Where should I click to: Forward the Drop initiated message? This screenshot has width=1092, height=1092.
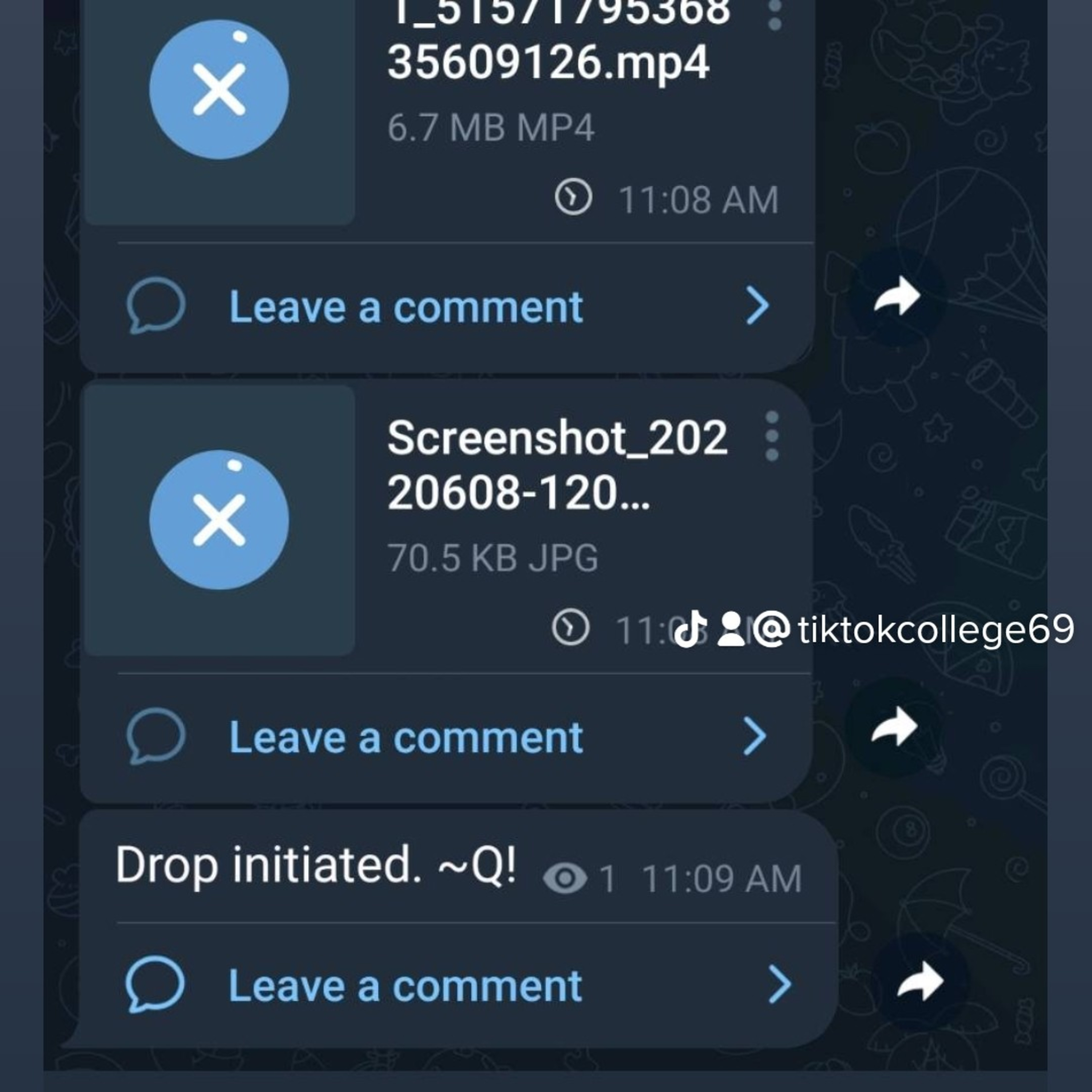[x=920, y=981]
